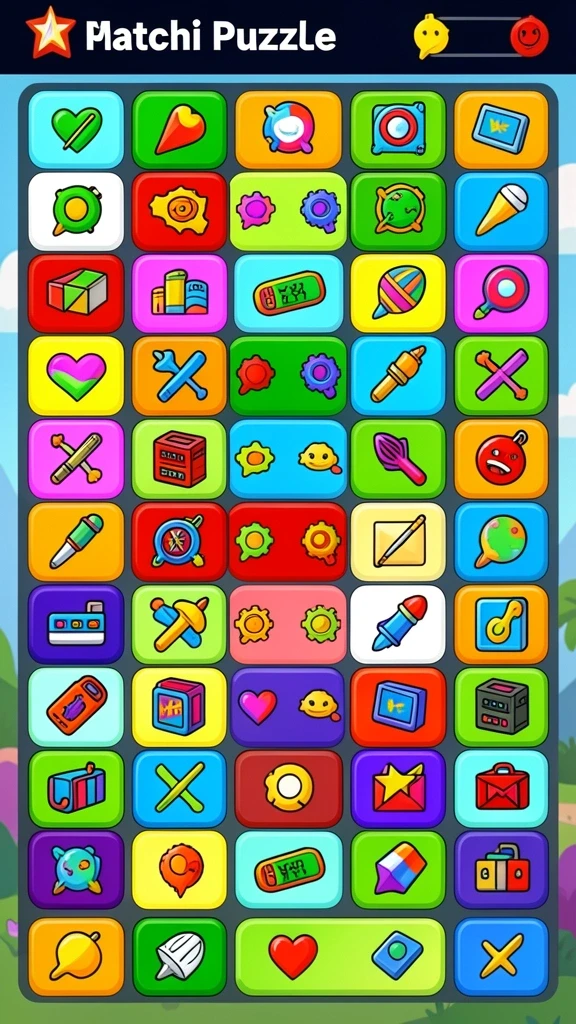The width and height of the screenshot is (576, 1024).
Task: Select the green X on the blue tile
Action: pos(180,789)
